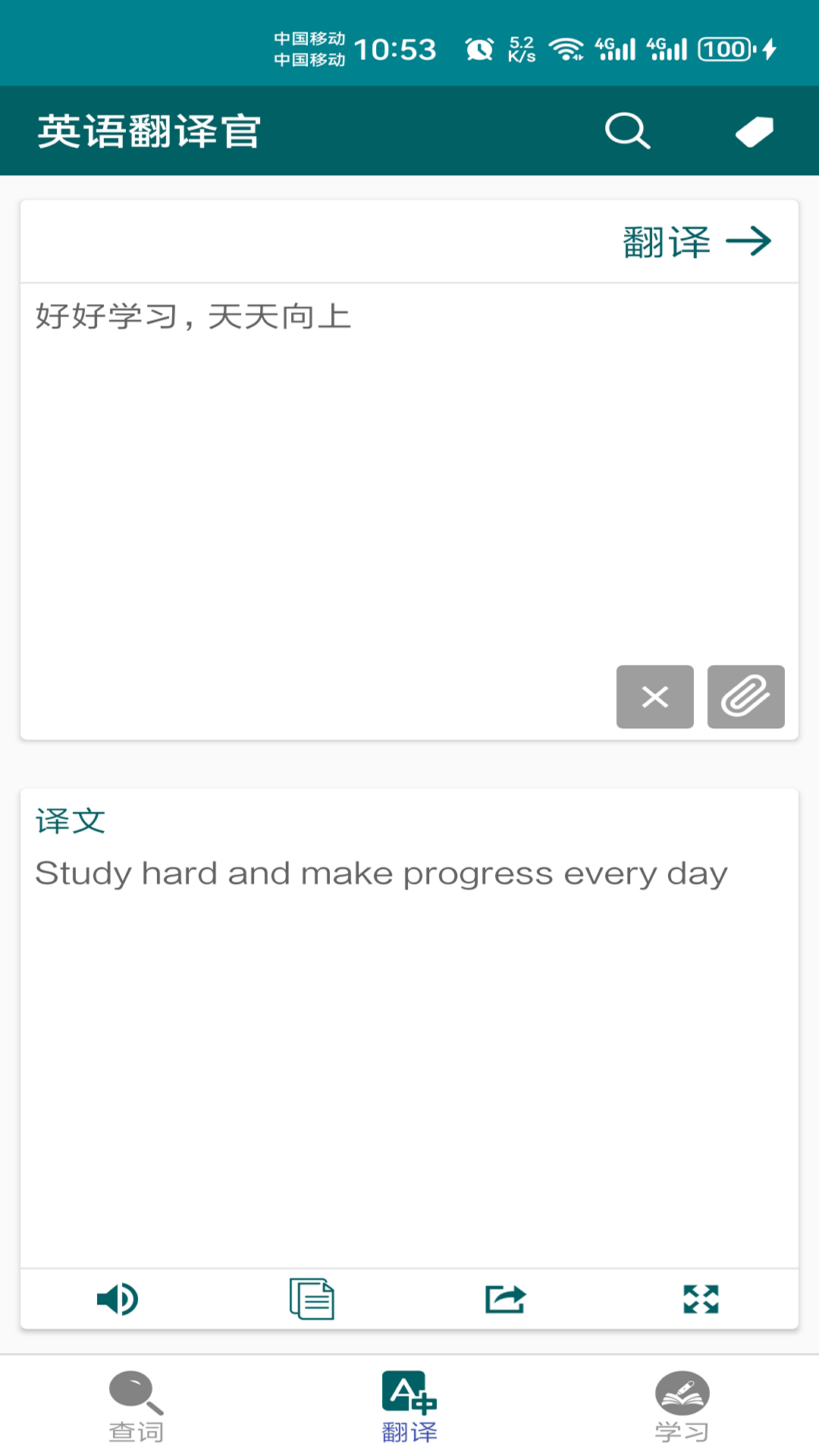Click the tag icon in the title bar

point(754,130)
